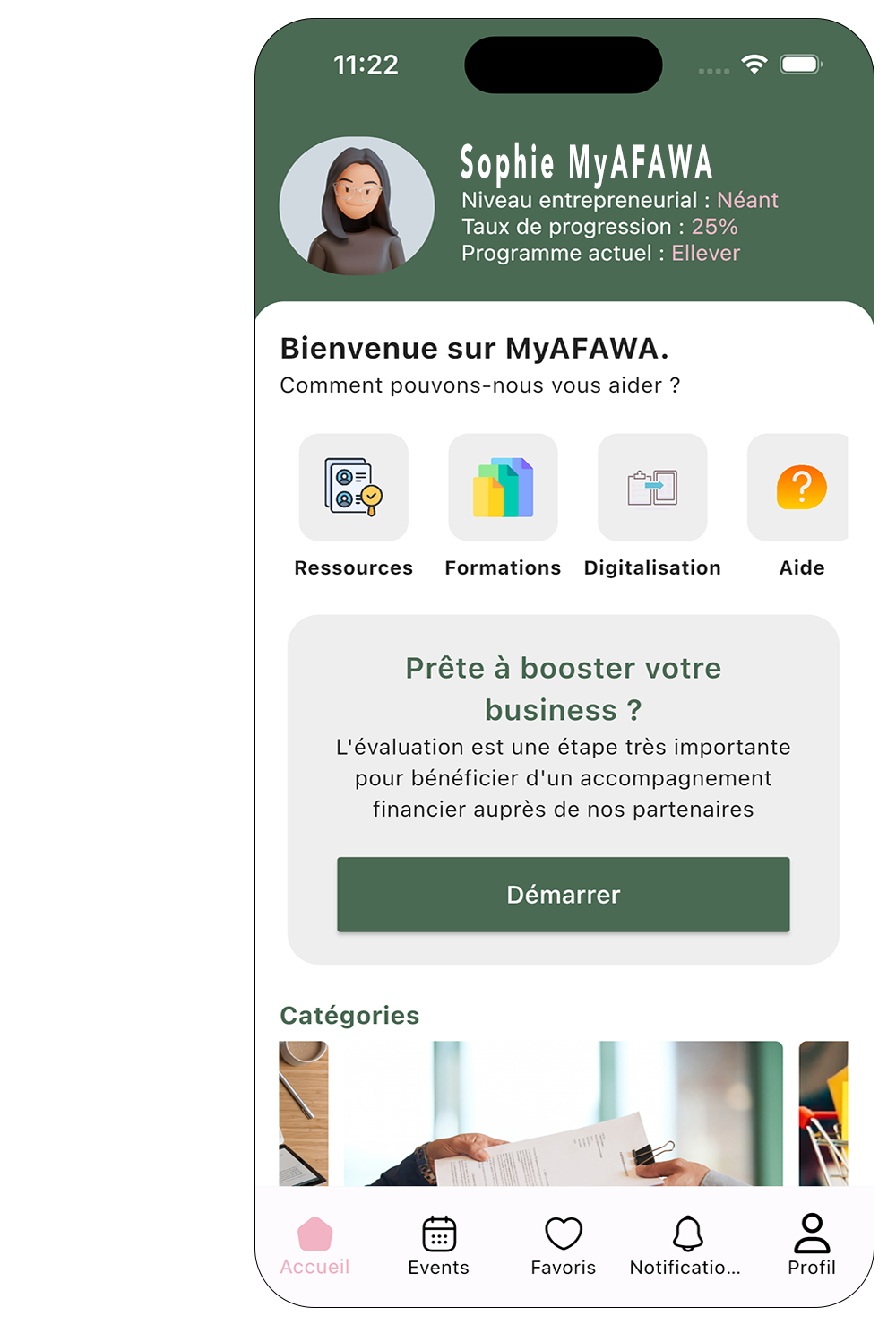This screenshot has height=1325, width=896.
Task: Switch to the Events tab
Action: pos(438,1245)
